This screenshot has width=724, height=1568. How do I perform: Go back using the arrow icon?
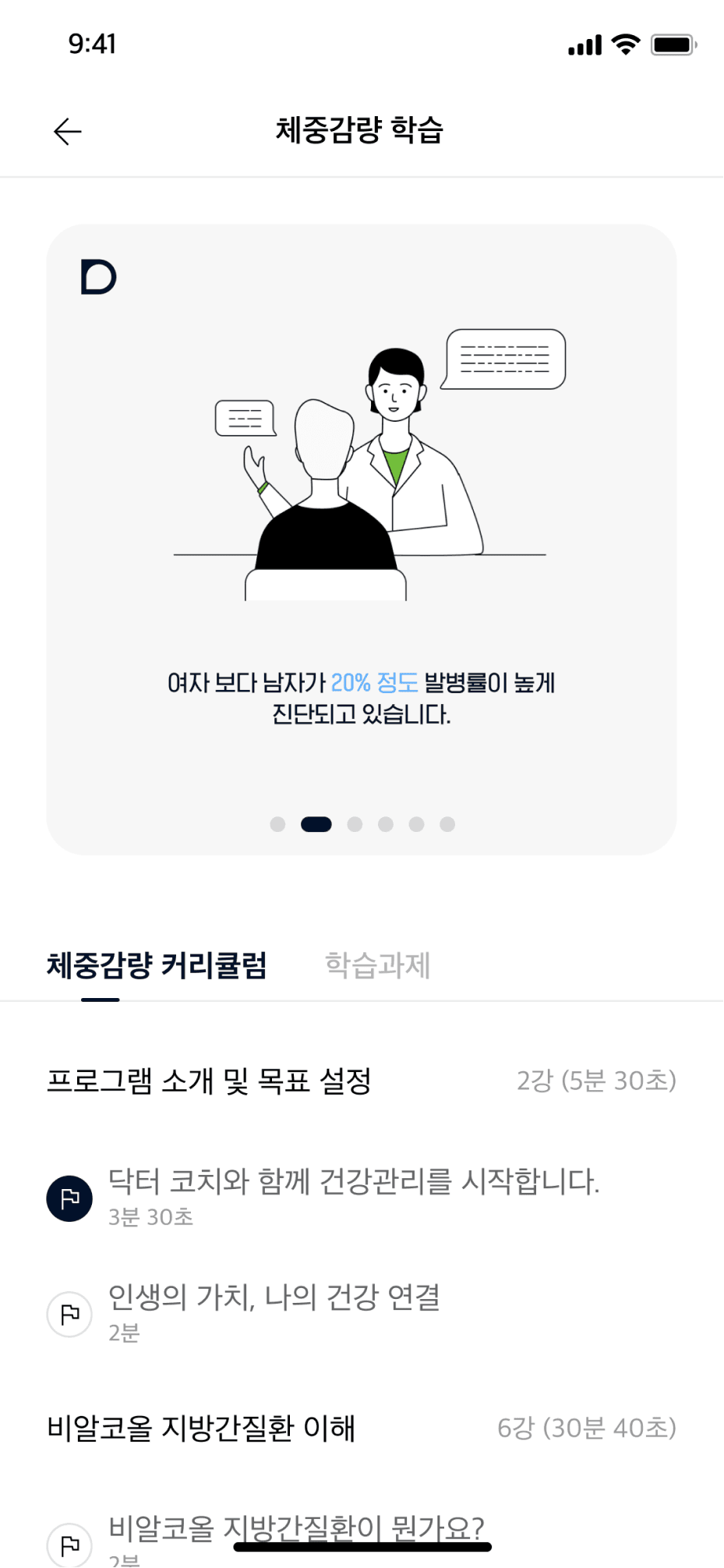(68, 131)
